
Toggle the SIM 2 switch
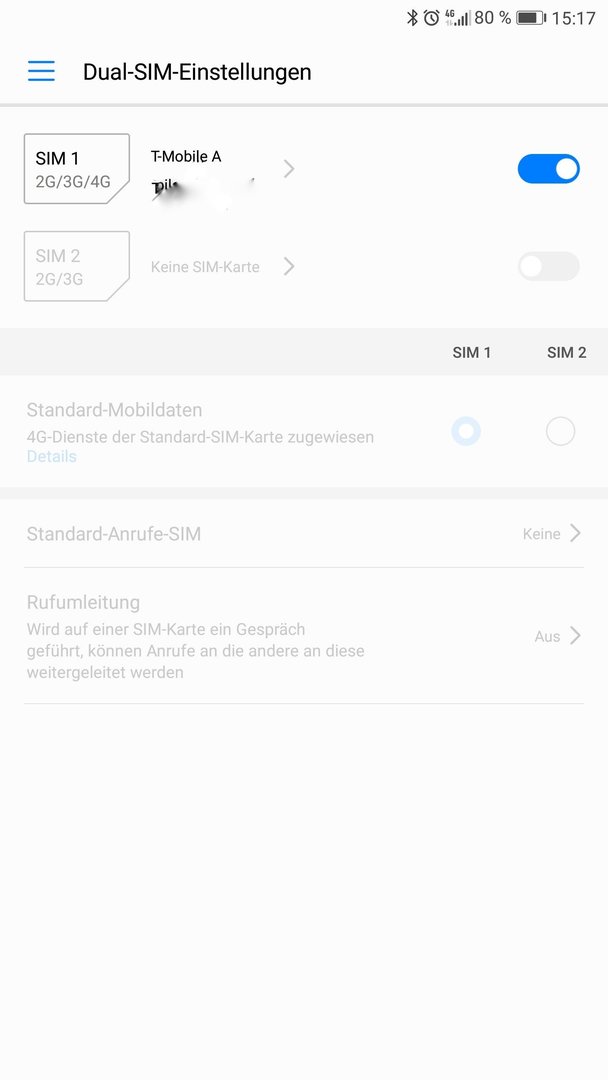(548, 266)
